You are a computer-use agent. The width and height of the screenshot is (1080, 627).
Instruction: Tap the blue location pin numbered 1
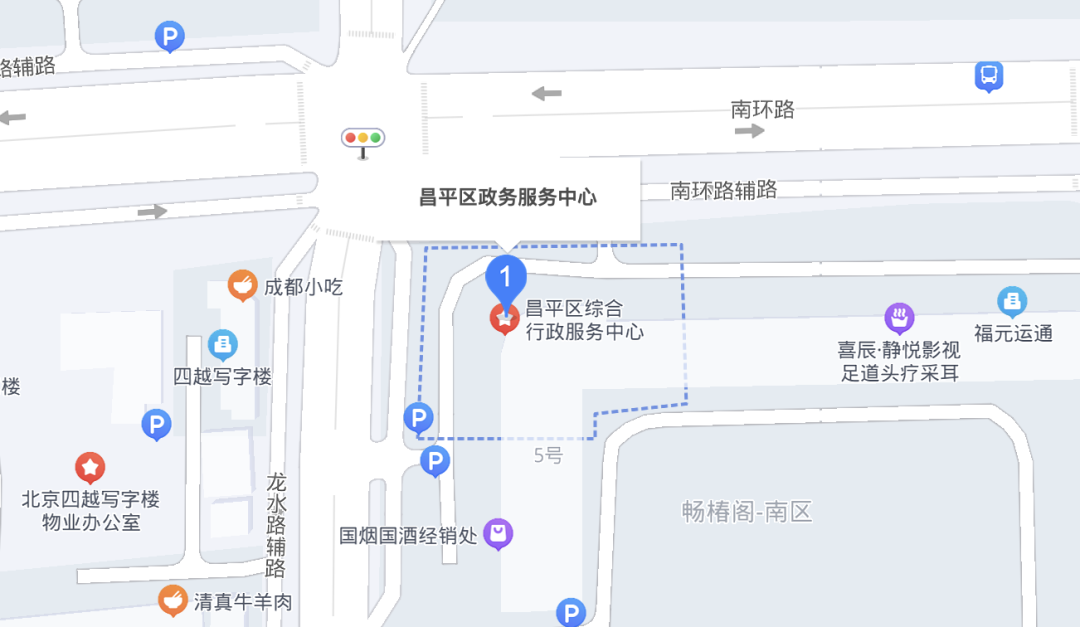(506, 277)
